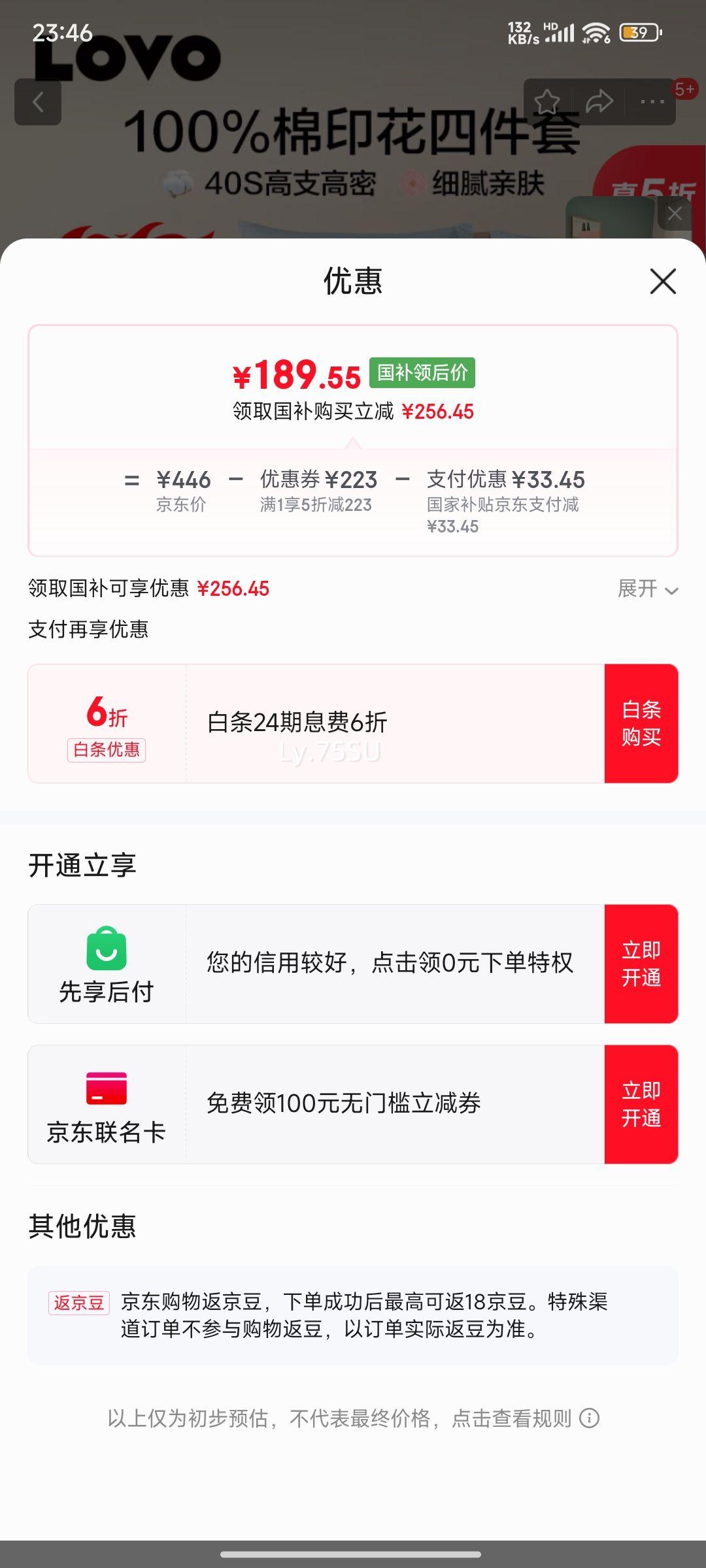Activate 京东联名卡 with 立即开通
The width and height of the screenshot is (706, 1568).
pos(641,1104)
